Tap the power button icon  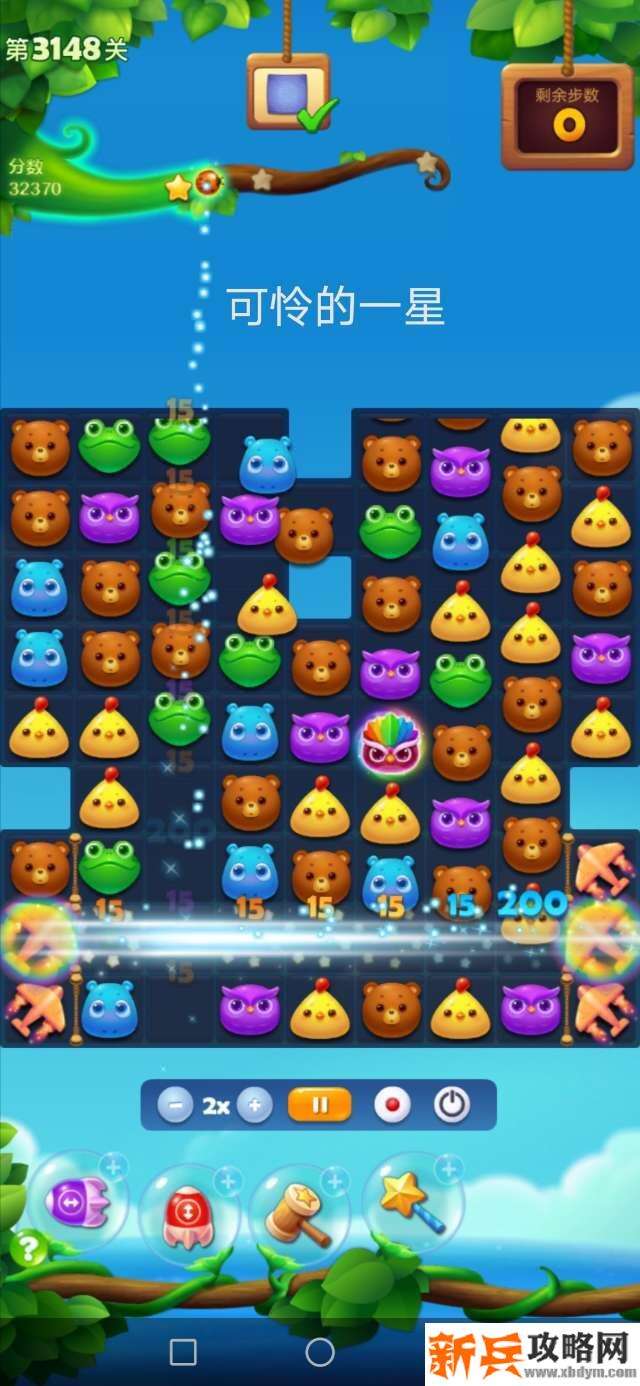(452, 1106)
